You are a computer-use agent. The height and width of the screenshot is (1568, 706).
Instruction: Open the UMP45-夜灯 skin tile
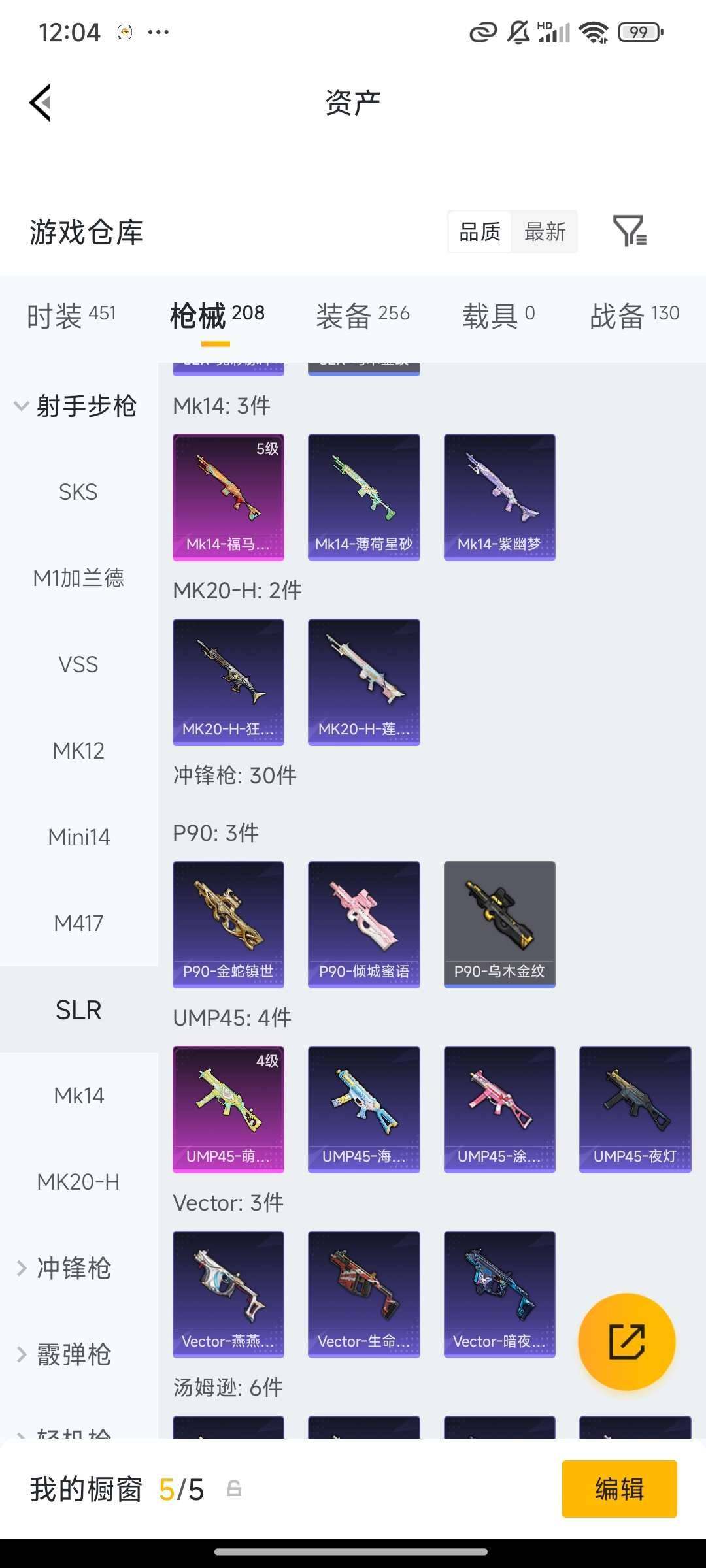635,1109
